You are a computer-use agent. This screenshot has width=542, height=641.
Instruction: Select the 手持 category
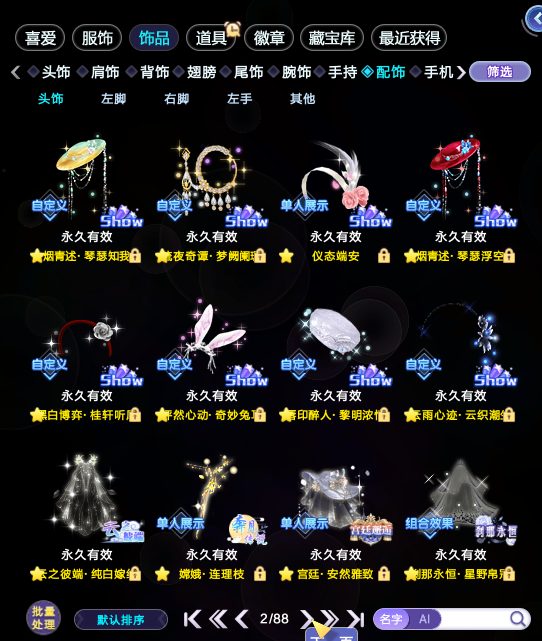(x=343, y=72)
